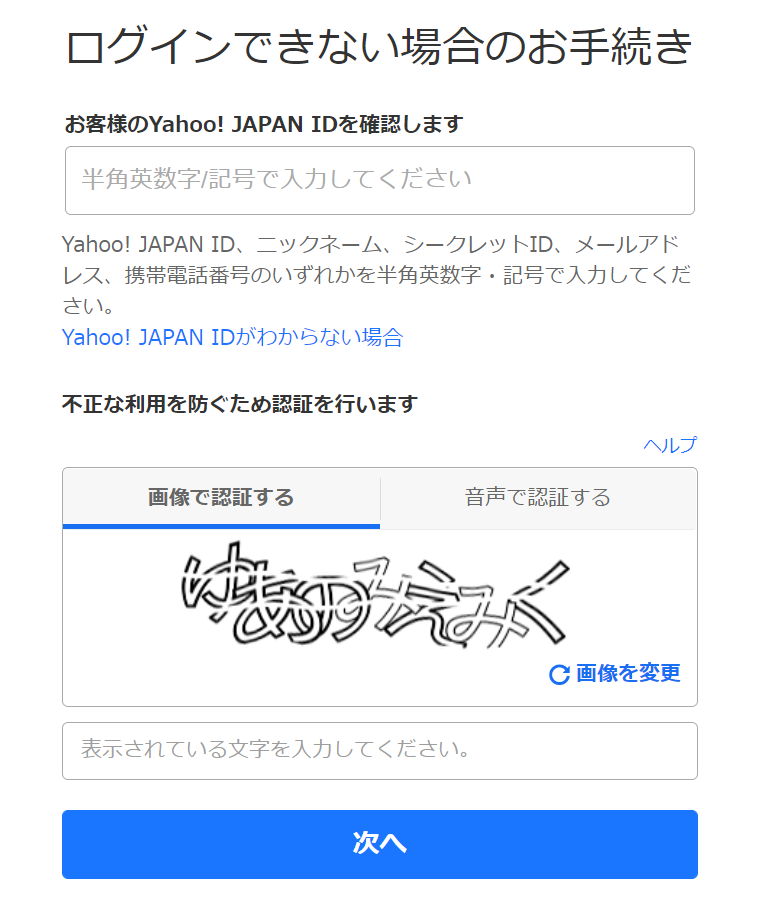Switch to the 画像で認証する tab

point(221,498)
